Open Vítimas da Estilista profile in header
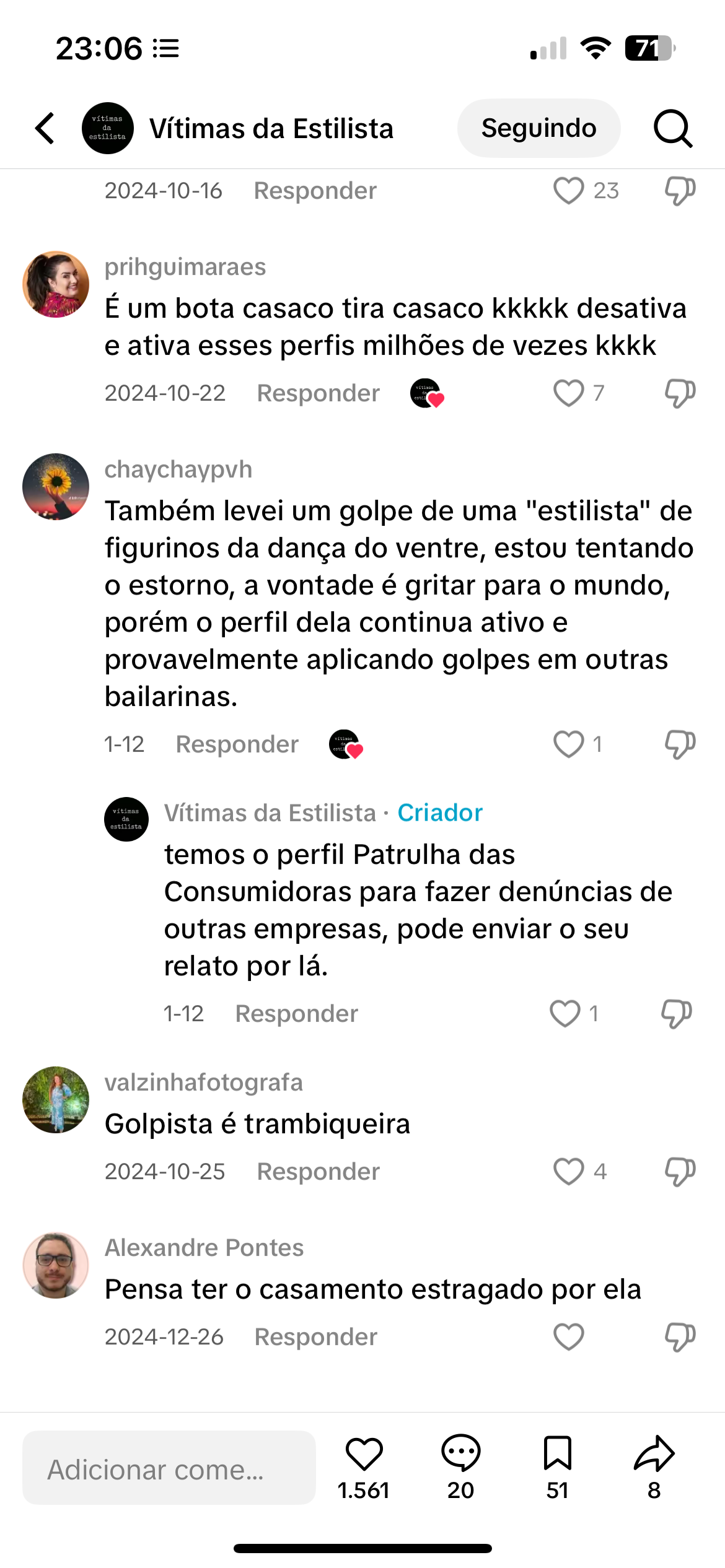 point(271,128)
